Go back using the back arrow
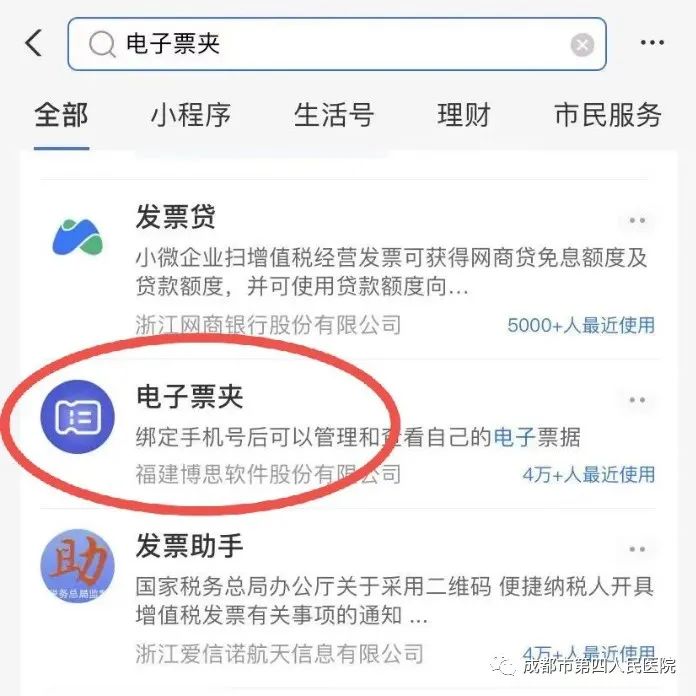696x696 pixels. point(34,44)
